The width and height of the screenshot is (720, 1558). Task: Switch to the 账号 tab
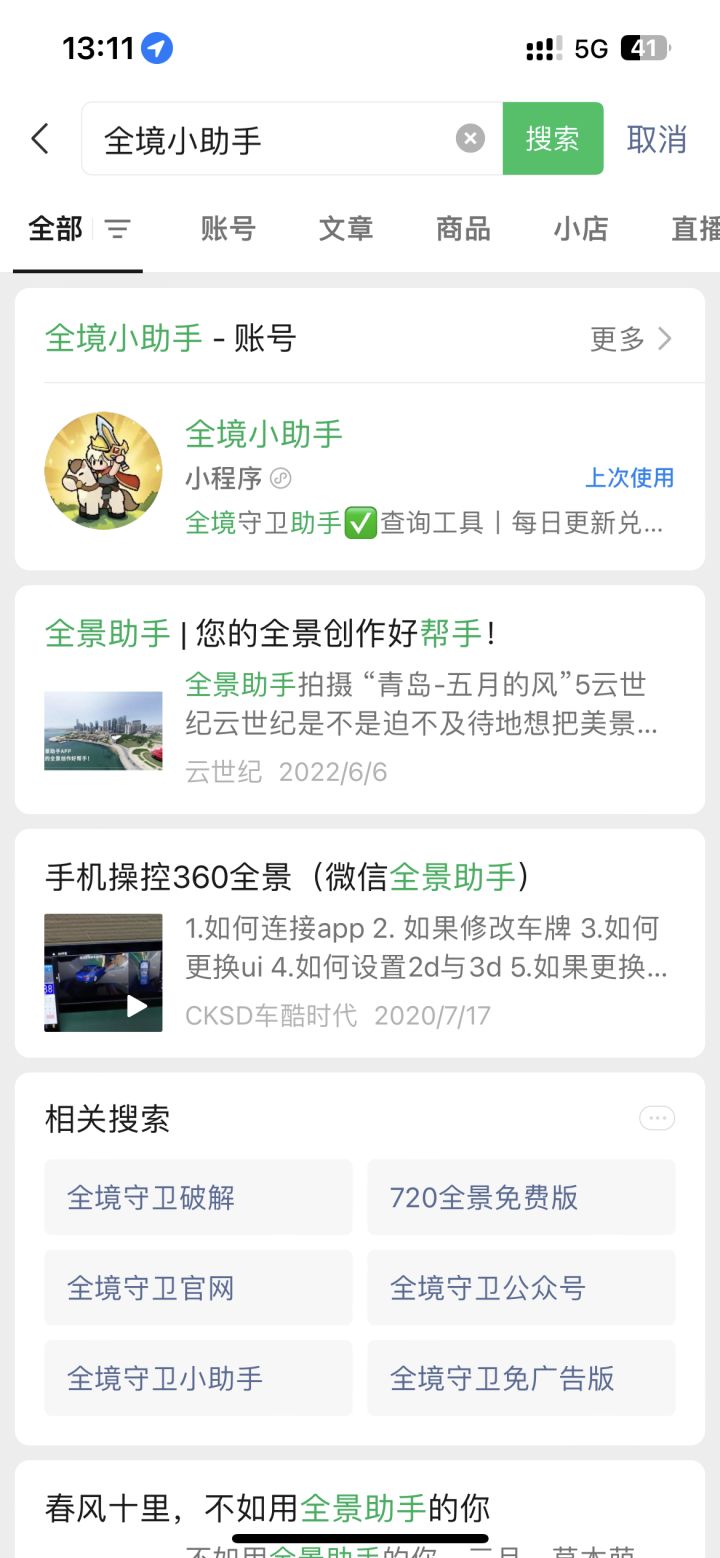point(228,229)
